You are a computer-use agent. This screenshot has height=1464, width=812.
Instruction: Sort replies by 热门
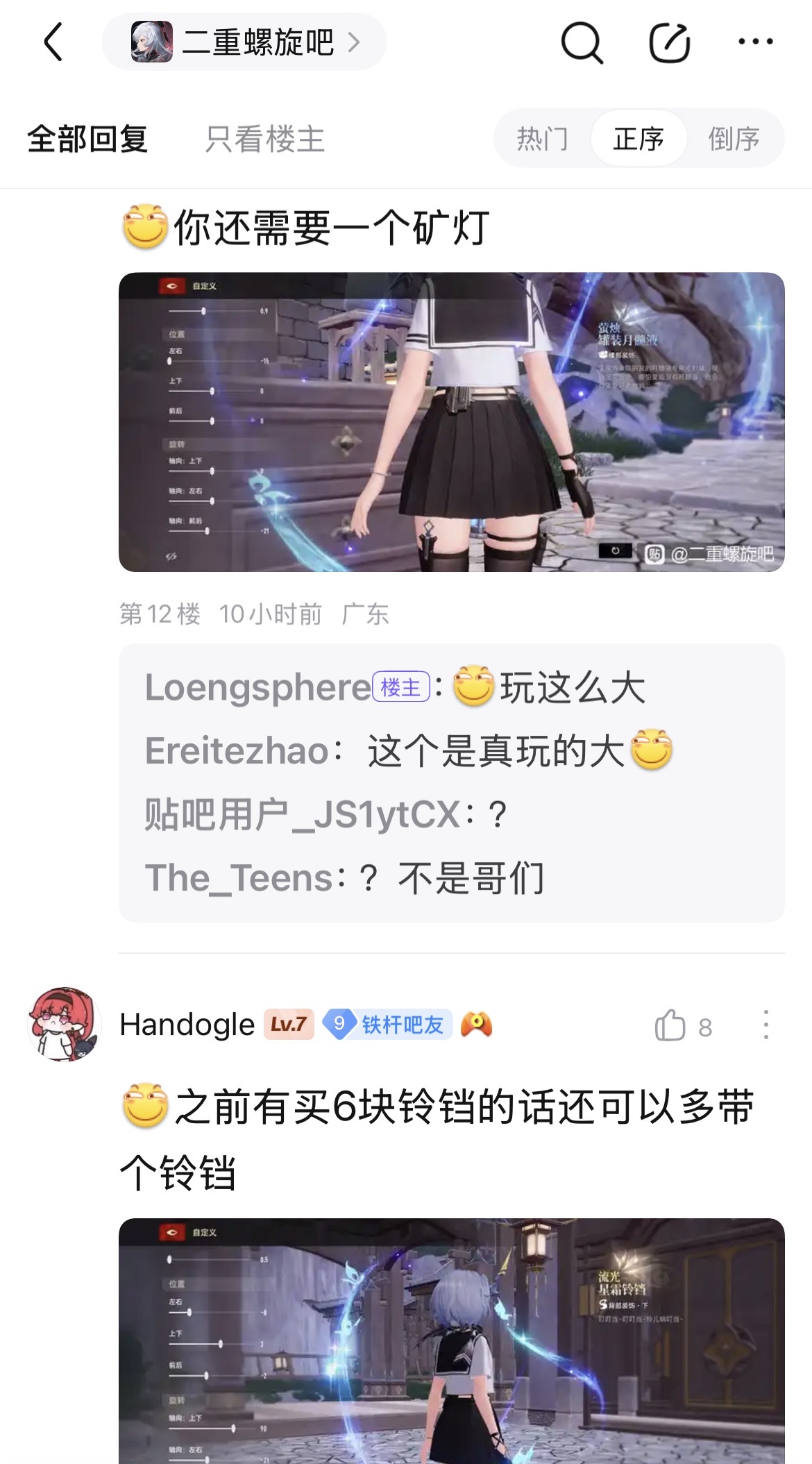[x=542, y=139]
